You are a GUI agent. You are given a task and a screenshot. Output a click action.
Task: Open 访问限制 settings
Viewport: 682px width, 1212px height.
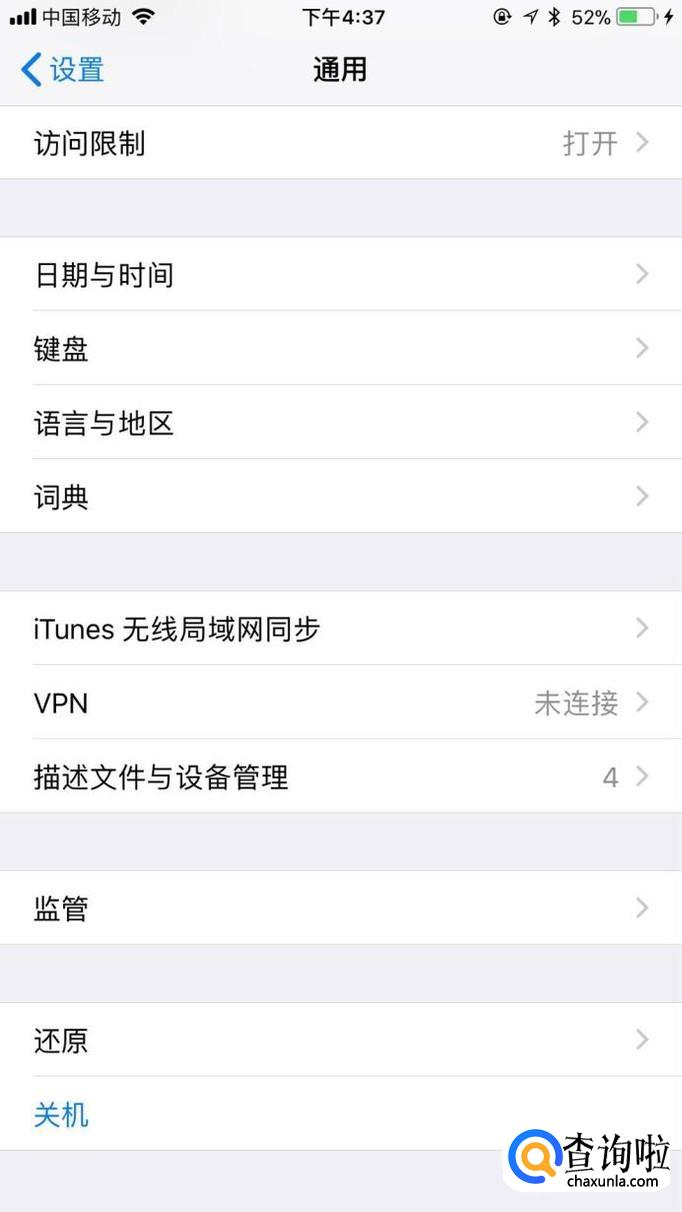click(340, 143)
